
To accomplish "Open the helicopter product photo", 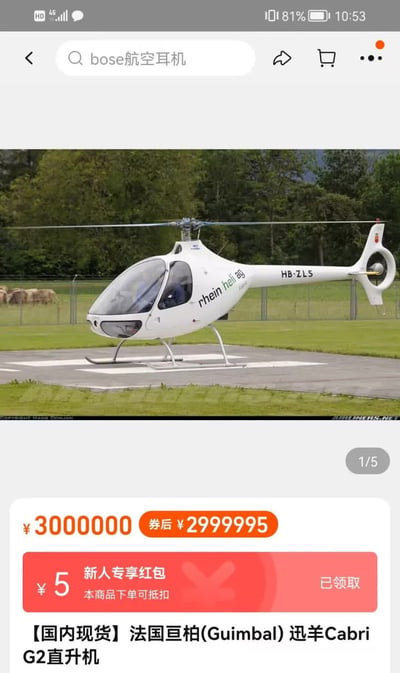I will (x=200, y=285).
